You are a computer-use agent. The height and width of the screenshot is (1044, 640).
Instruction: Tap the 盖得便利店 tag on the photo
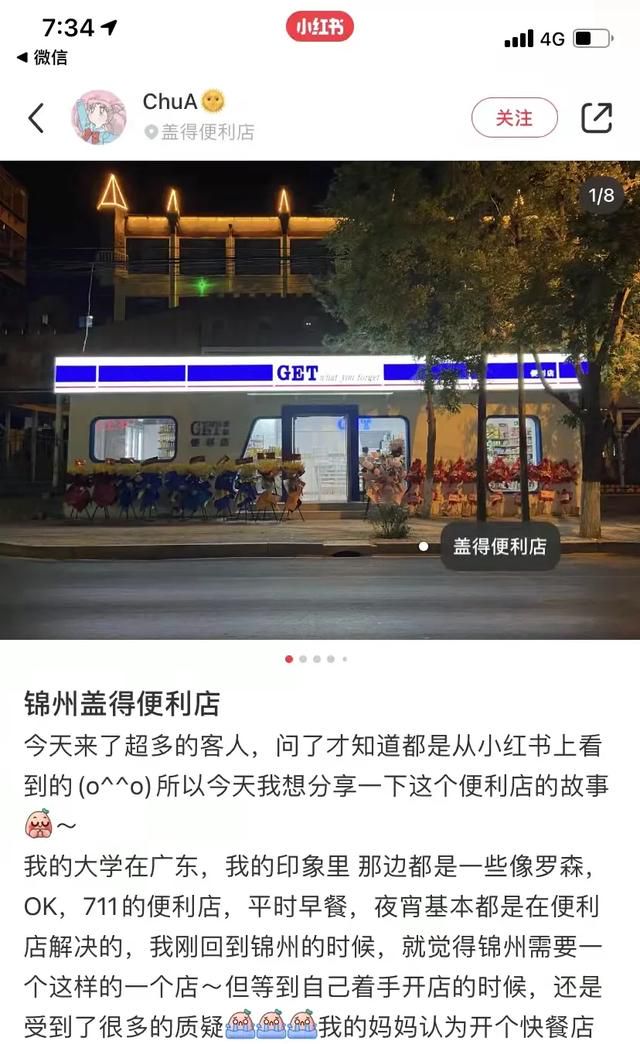tap(499, 546)
